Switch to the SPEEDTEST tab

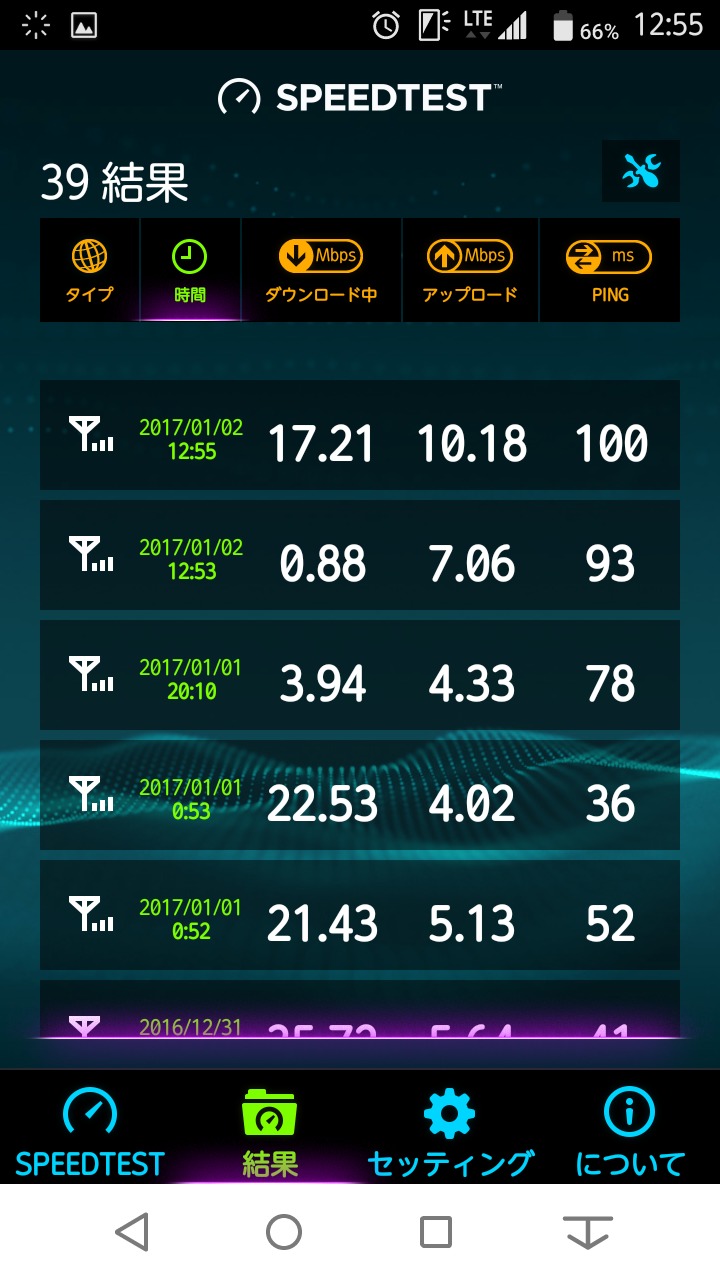point(90,1130)
